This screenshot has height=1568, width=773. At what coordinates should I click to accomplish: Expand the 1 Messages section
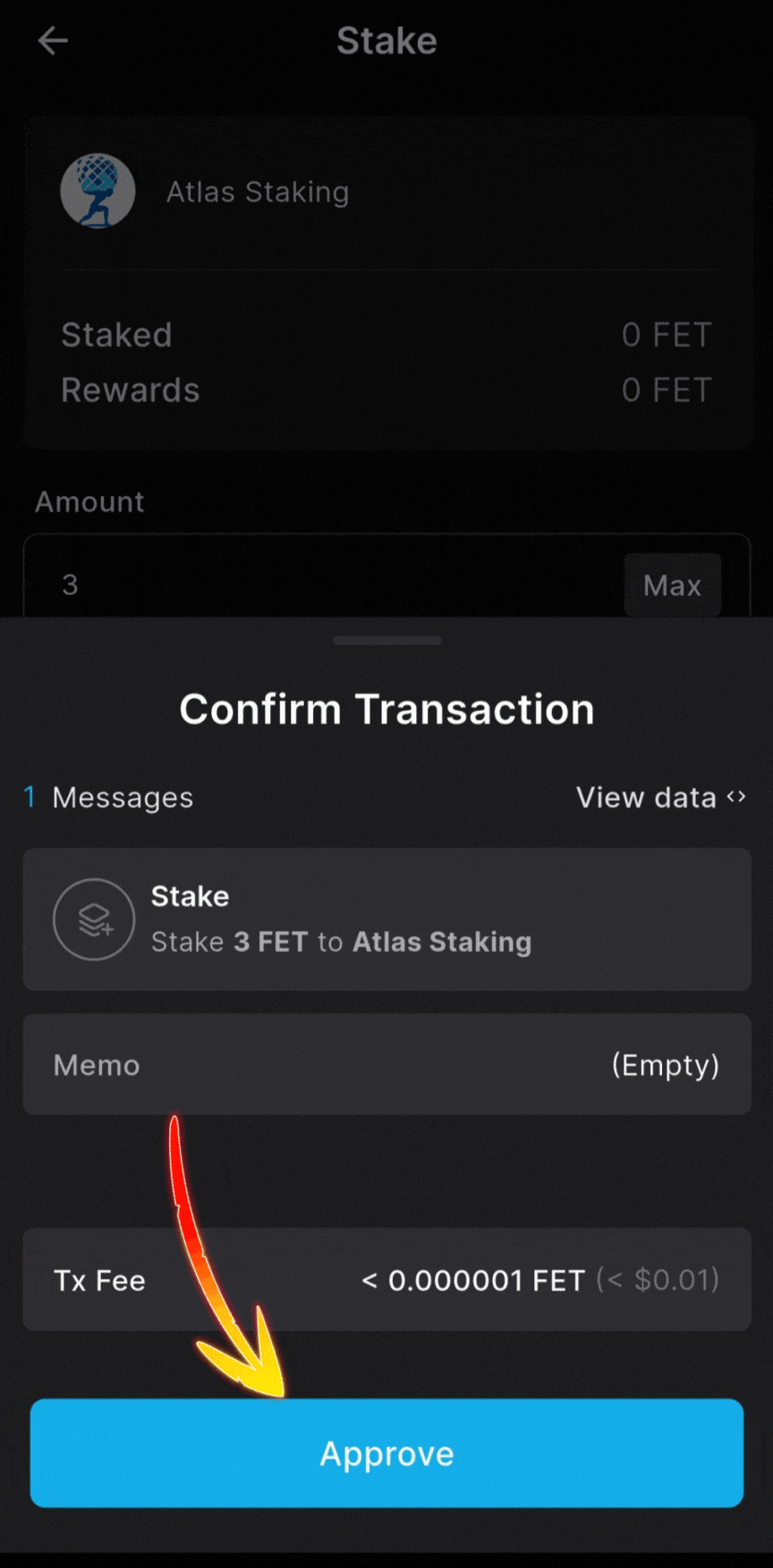click(x=107, y=797)
